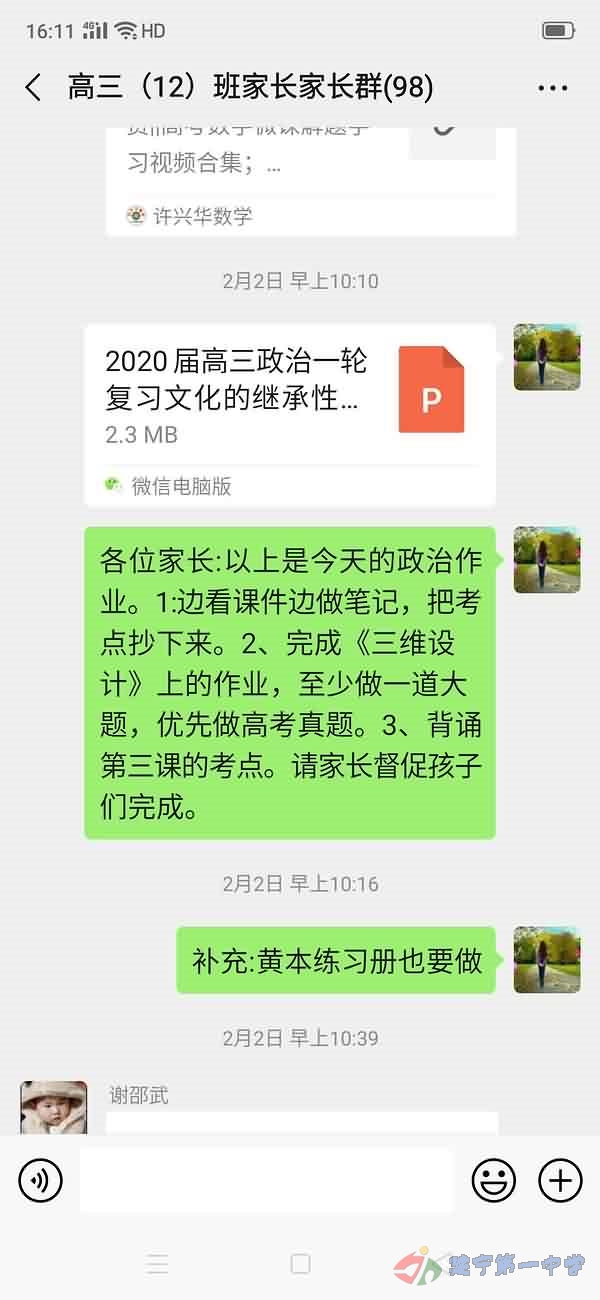
Task: Tap the system home button
Action: pos(300,1264)
